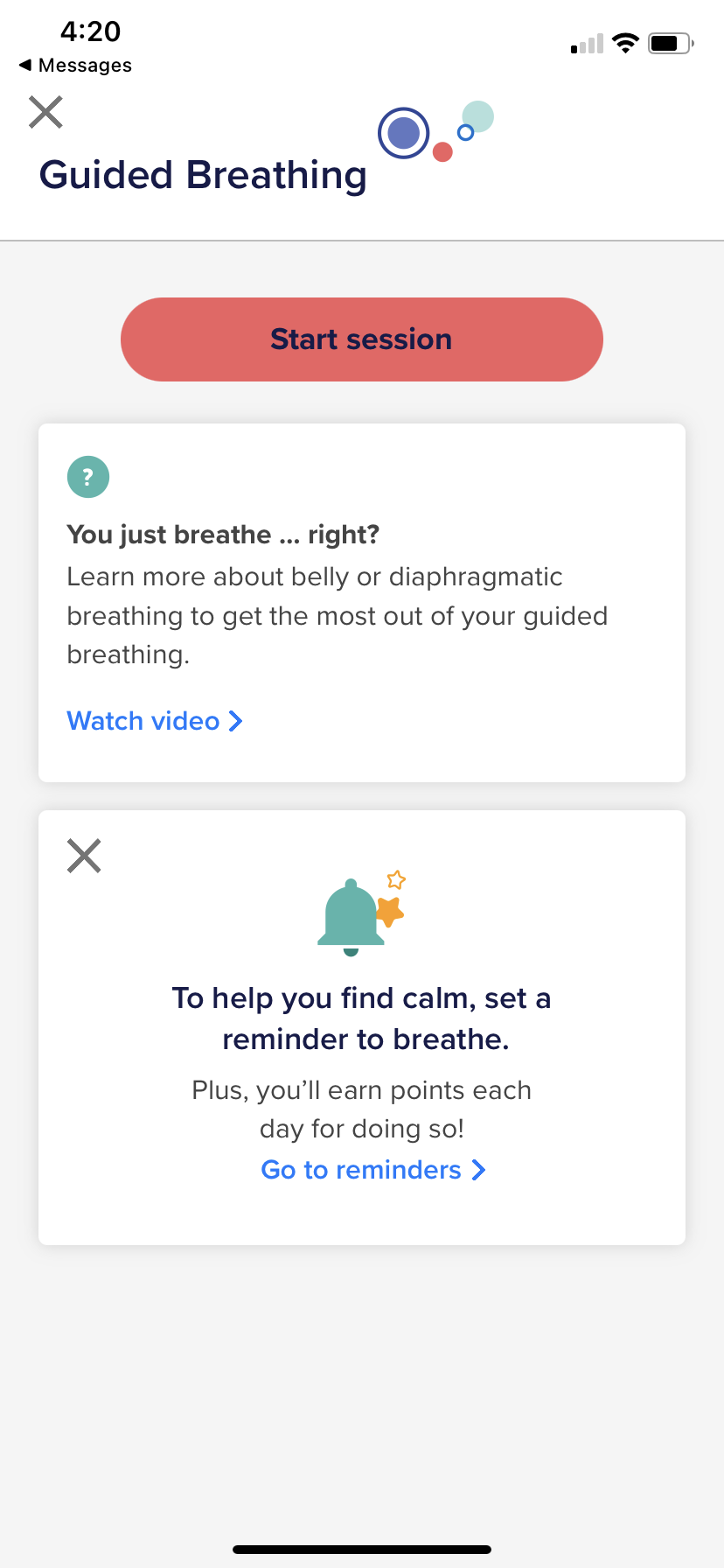
Task: Start the guided breathing session
Action: click(362, 339)
